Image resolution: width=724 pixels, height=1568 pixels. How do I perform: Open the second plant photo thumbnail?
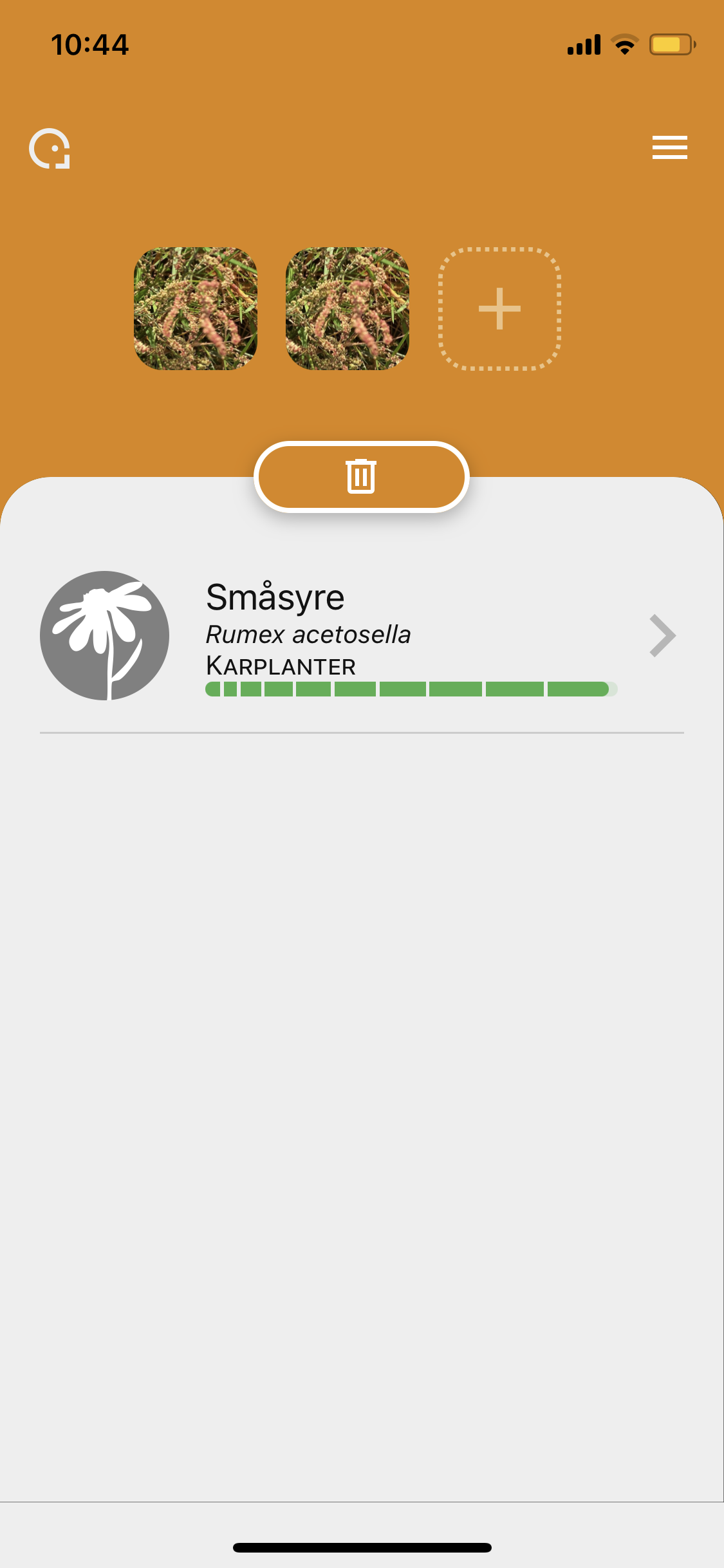348,308
